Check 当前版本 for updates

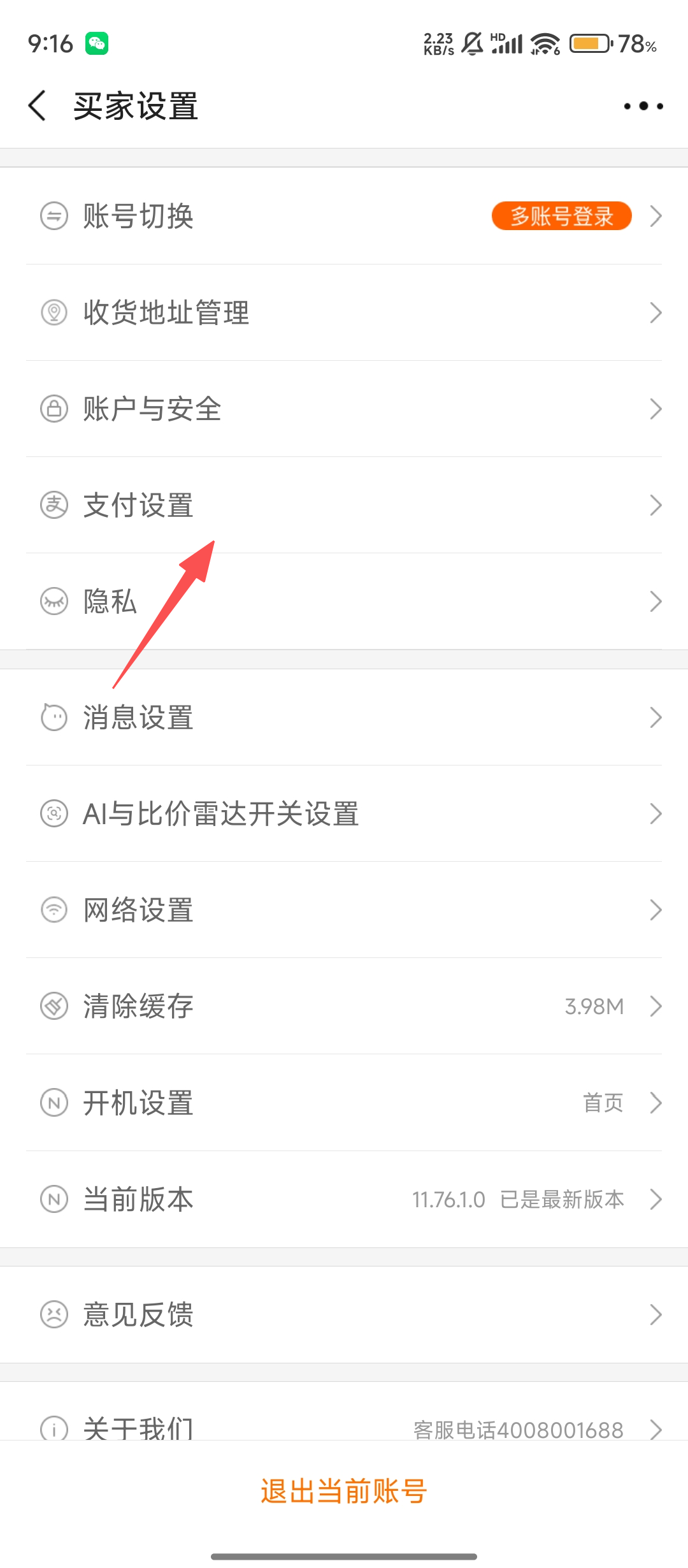tap(344, 1199)
